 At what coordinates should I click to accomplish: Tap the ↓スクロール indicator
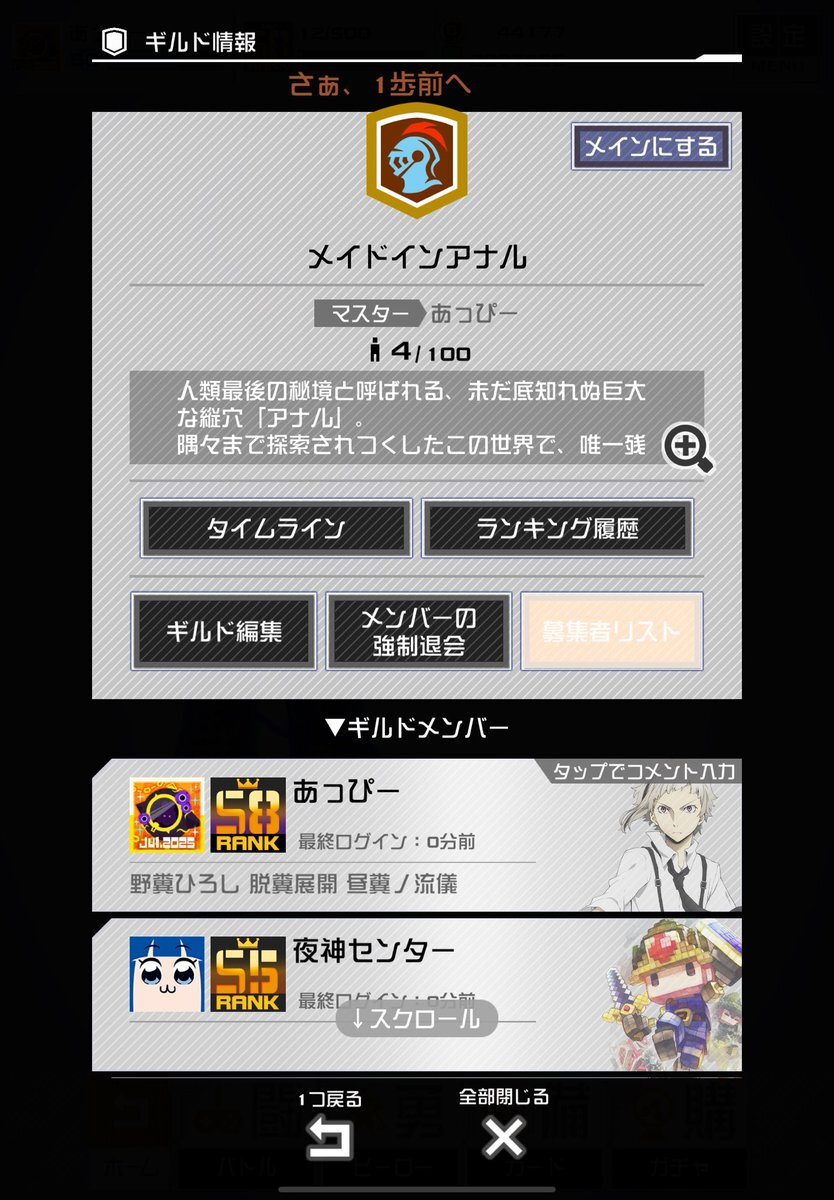tap(416, 1019)
